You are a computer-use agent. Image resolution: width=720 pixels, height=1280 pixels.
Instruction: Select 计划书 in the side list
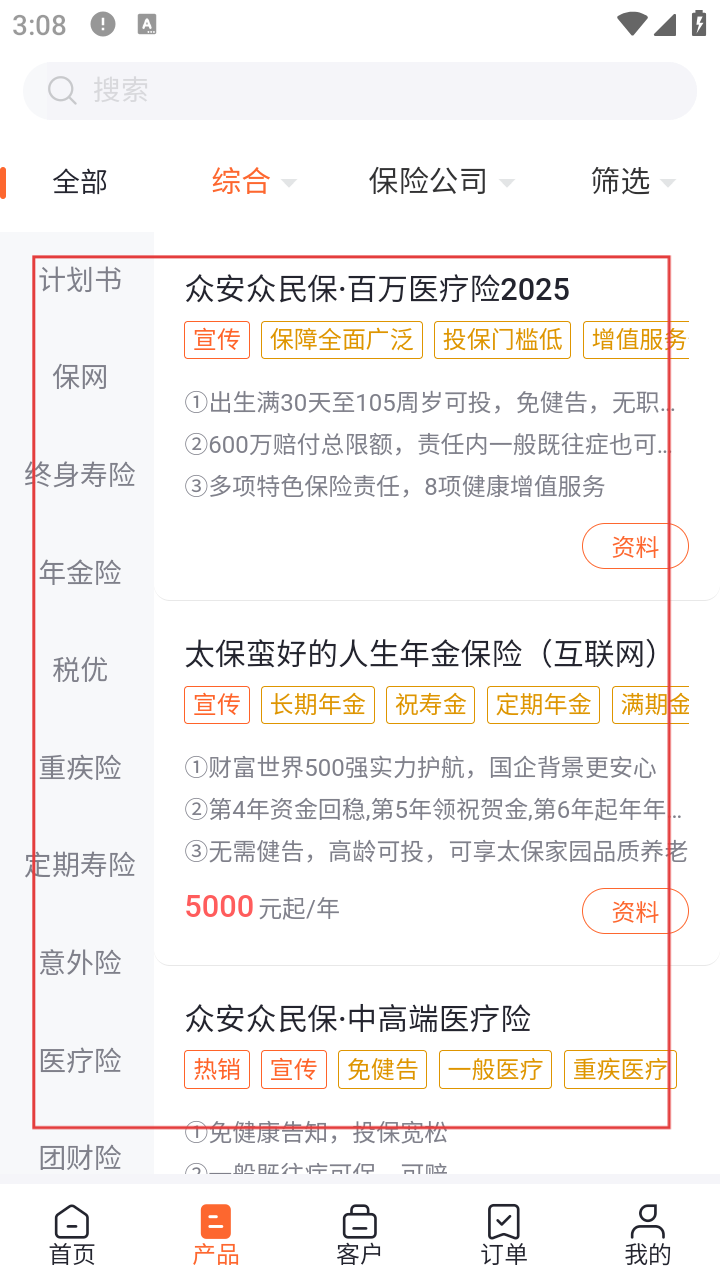[80, 280]
